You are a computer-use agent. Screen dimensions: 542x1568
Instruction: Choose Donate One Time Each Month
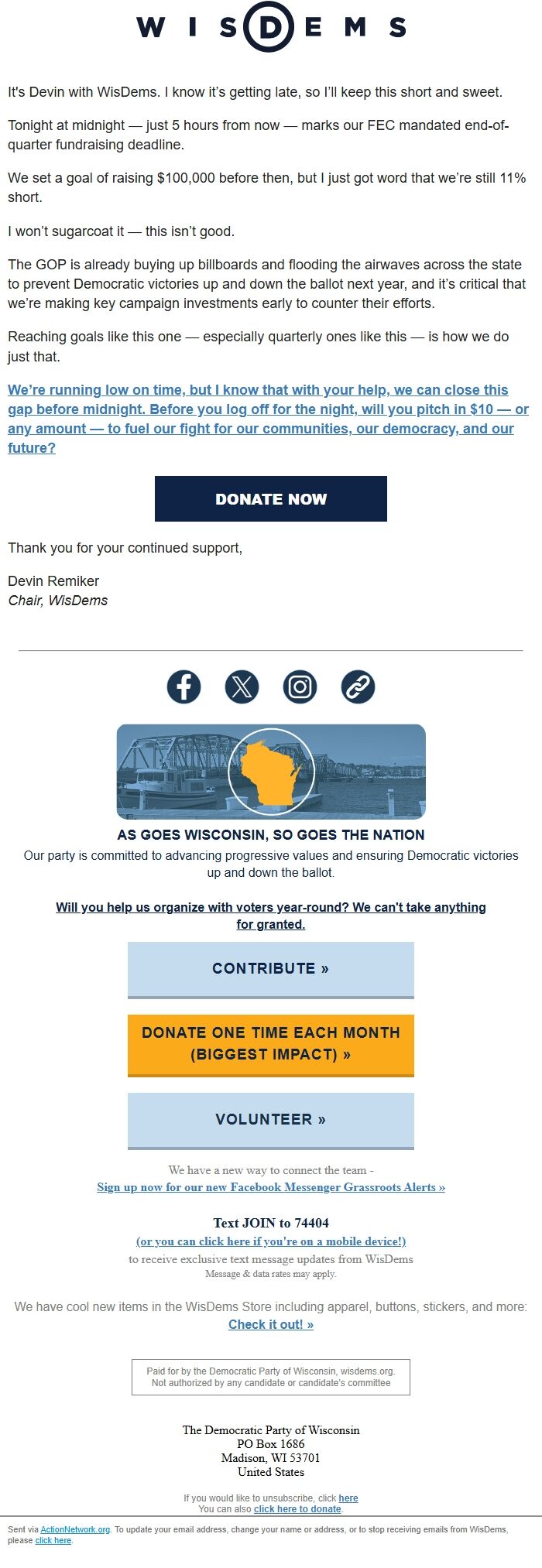pos(271,1045)
